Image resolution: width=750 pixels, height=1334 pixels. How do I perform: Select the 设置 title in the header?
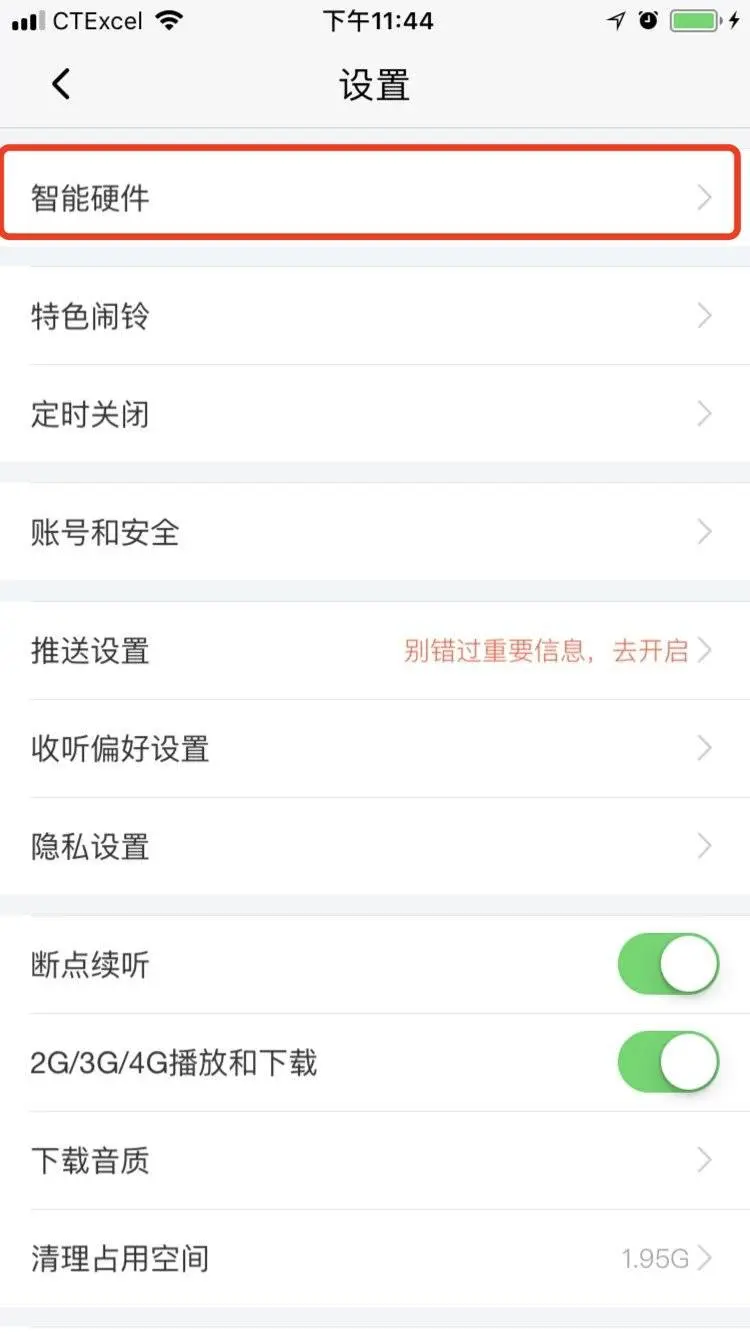tap(375, 86)
